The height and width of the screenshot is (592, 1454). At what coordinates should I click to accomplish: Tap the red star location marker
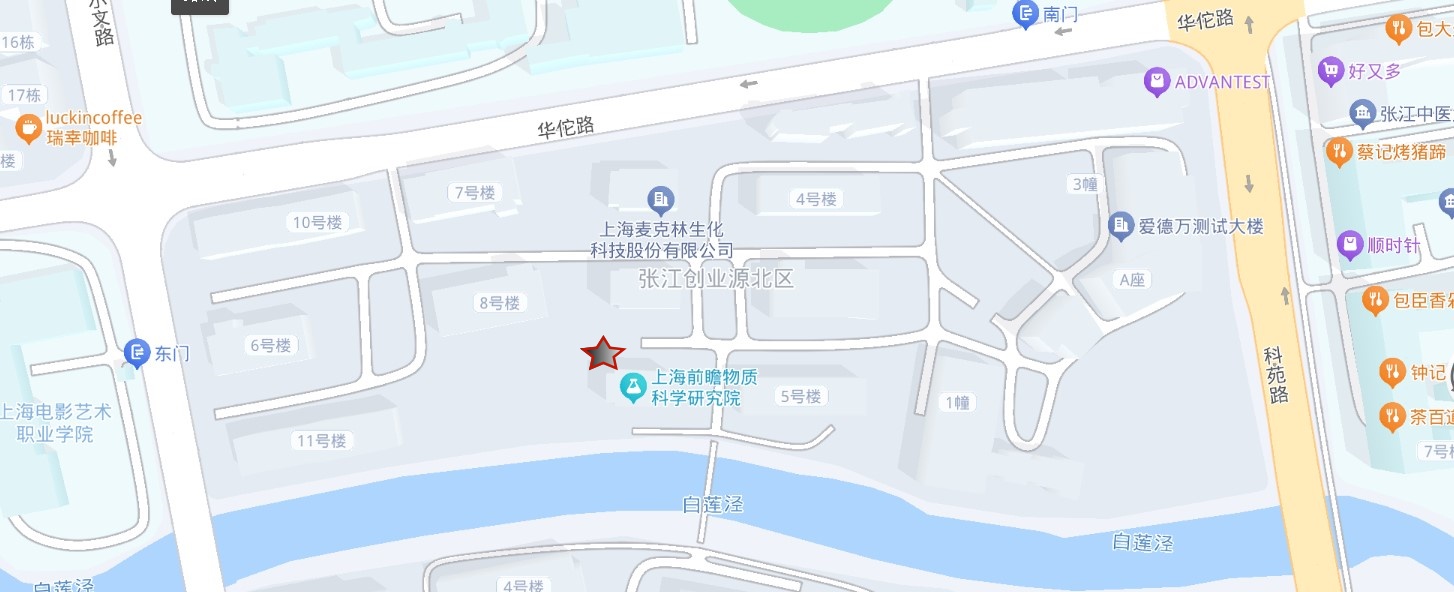click(603, 353)
